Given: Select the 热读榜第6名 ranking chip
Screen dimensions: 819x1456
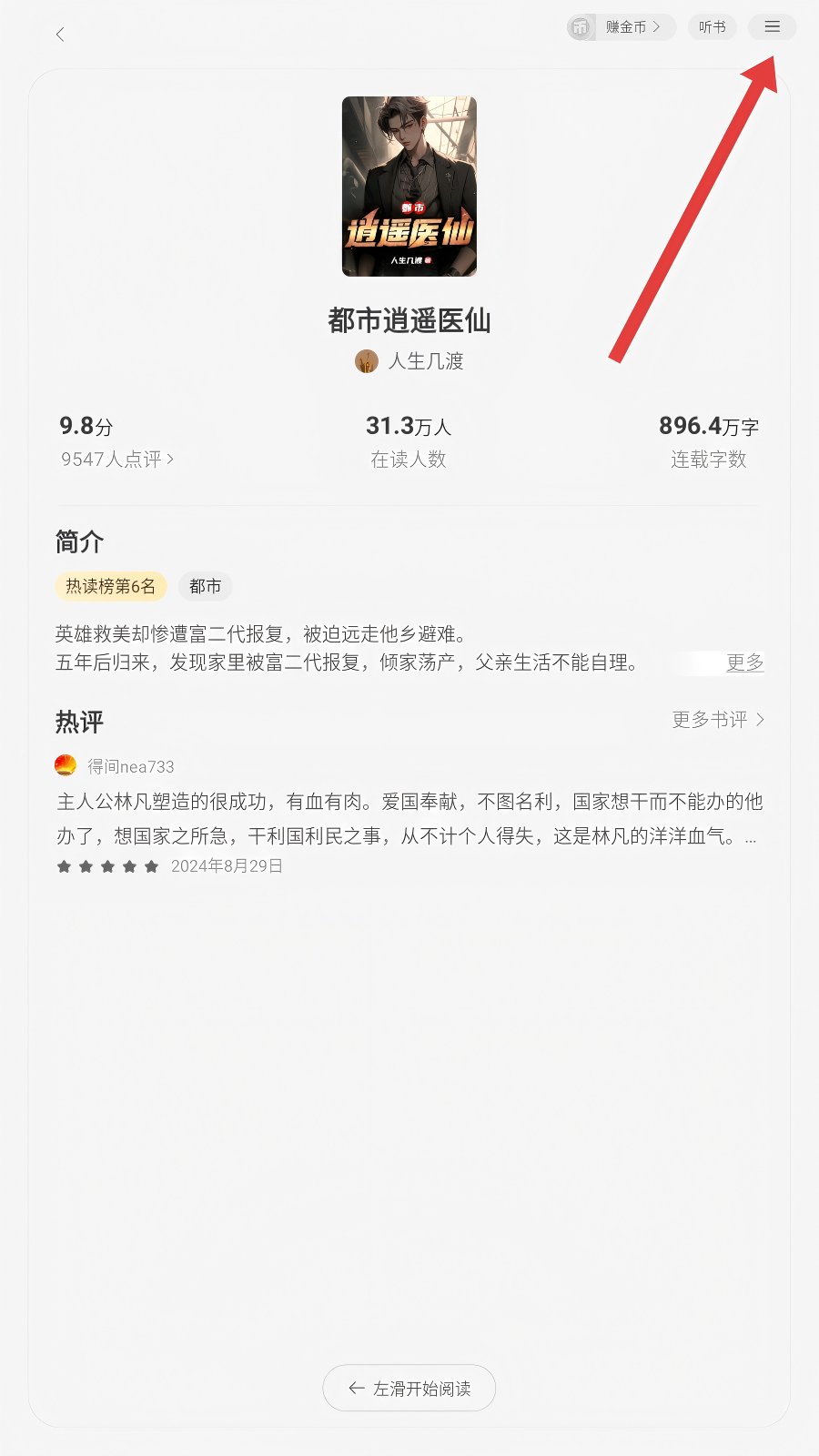Looking at the screenshot, I should point(111,587).
